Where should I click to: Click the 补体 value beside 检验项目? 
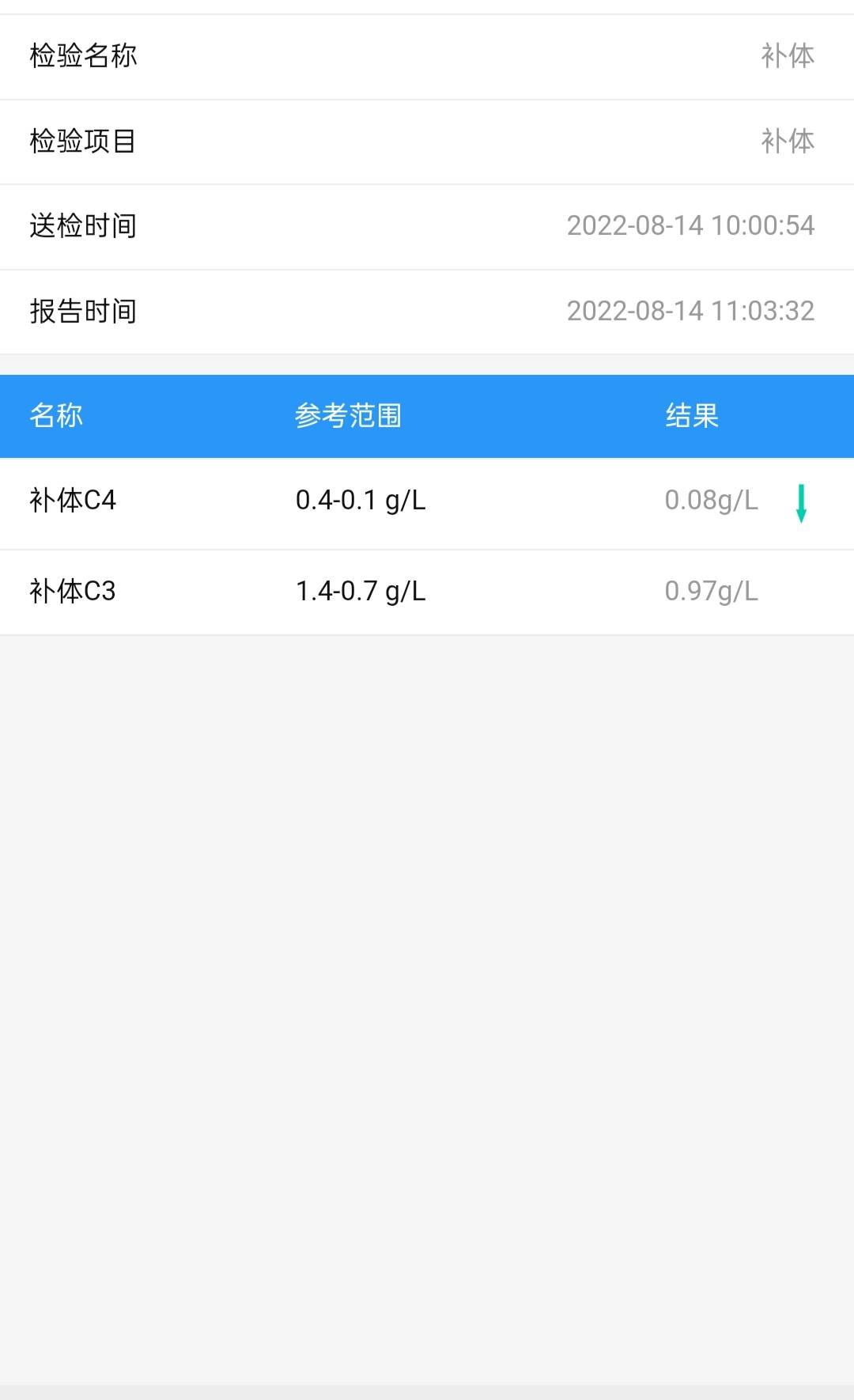(x=787, y=142)
